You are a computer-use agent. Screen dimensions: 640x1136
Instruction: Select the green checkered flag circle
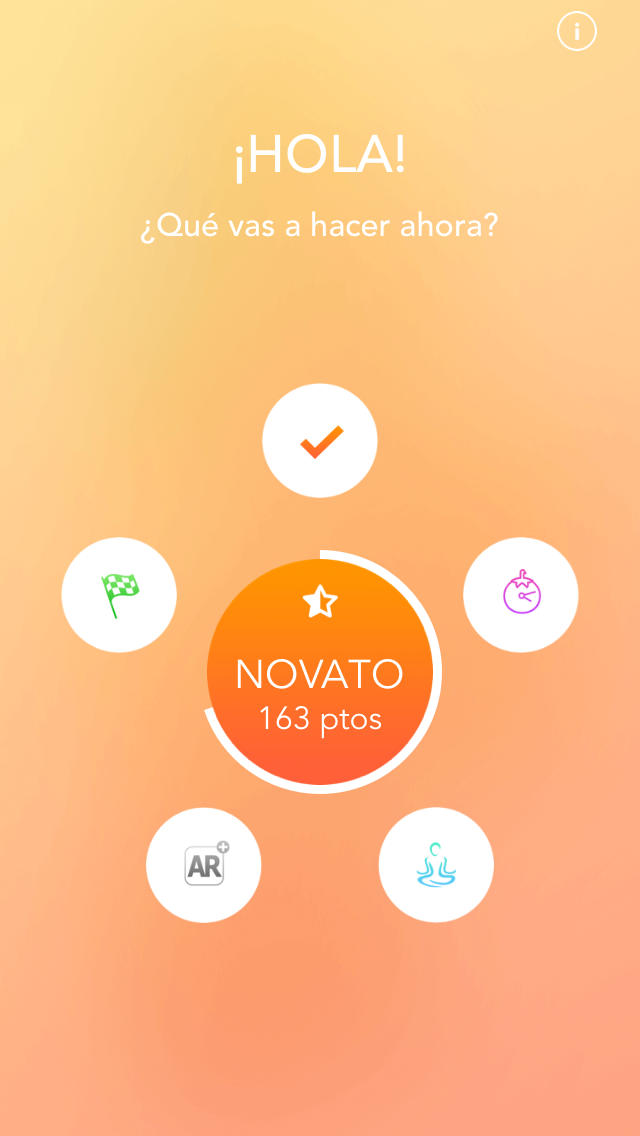click(119, 595)
